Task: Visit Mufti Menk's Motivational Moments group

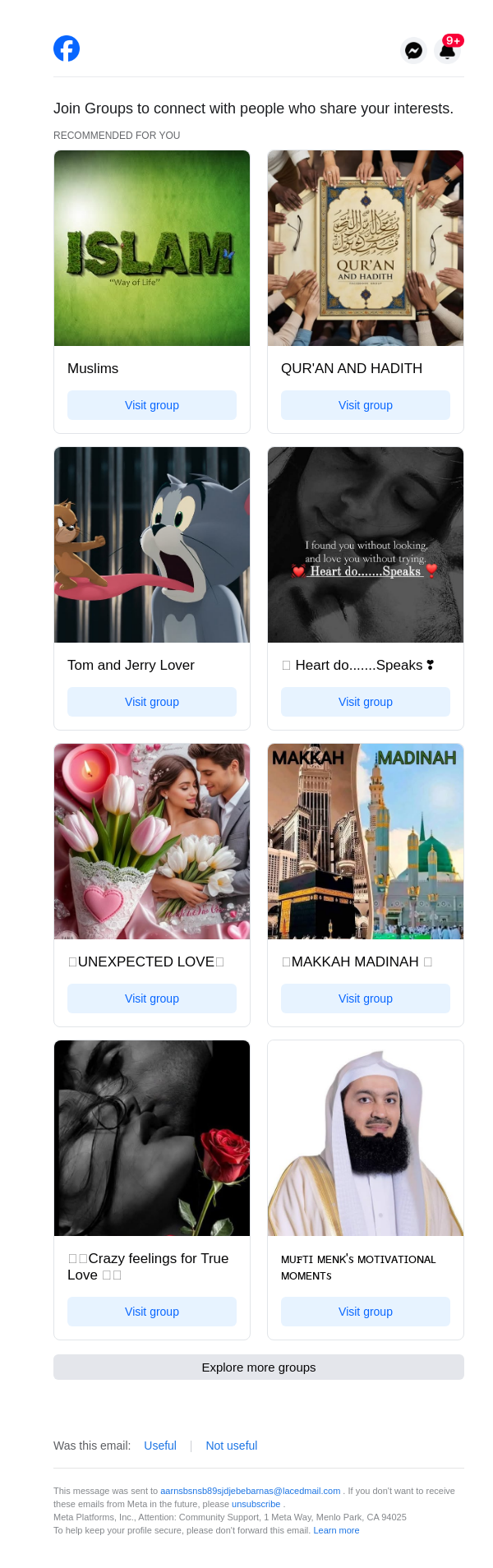Action: [366, 1312]
